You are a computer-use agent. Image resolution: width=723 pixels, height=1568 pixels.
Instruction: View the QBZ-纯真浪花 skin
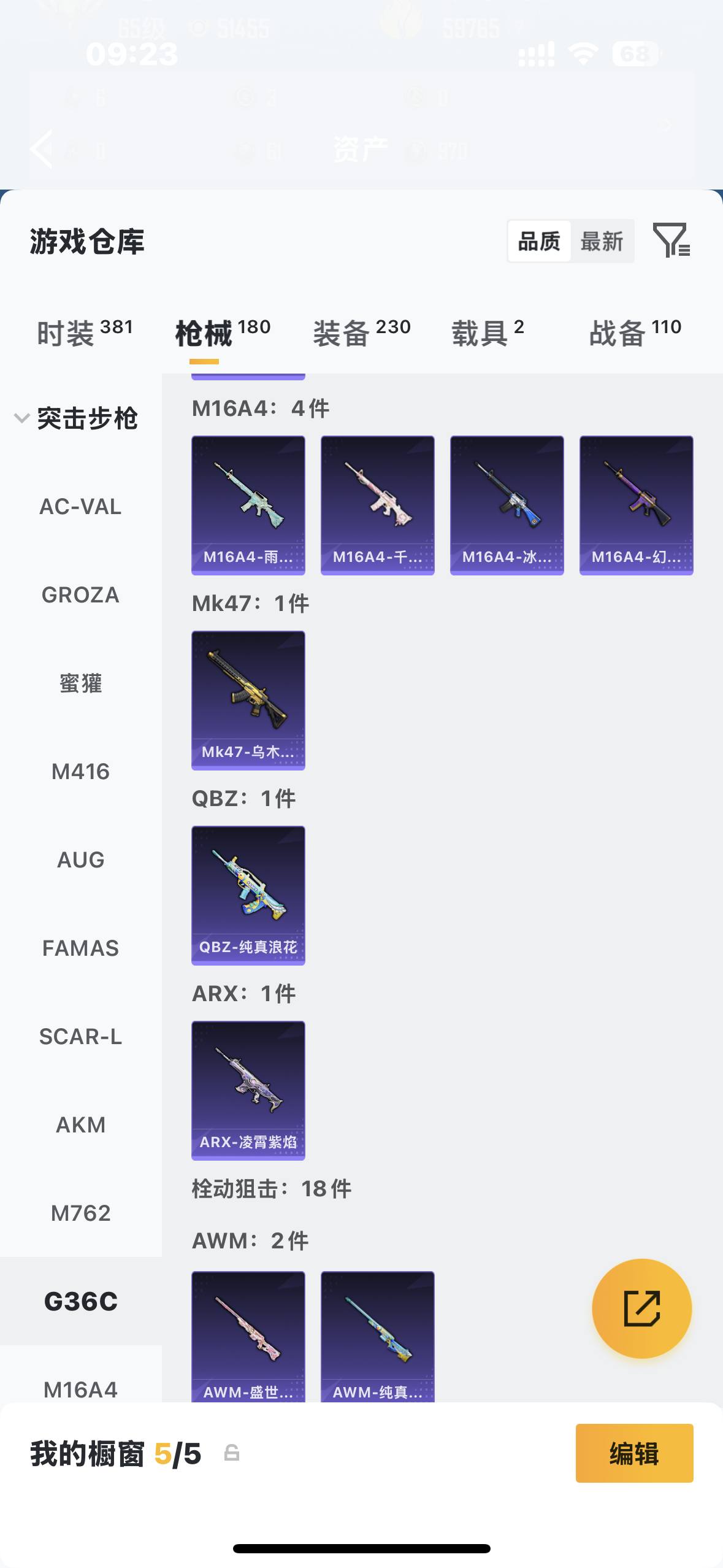point(248,895)
